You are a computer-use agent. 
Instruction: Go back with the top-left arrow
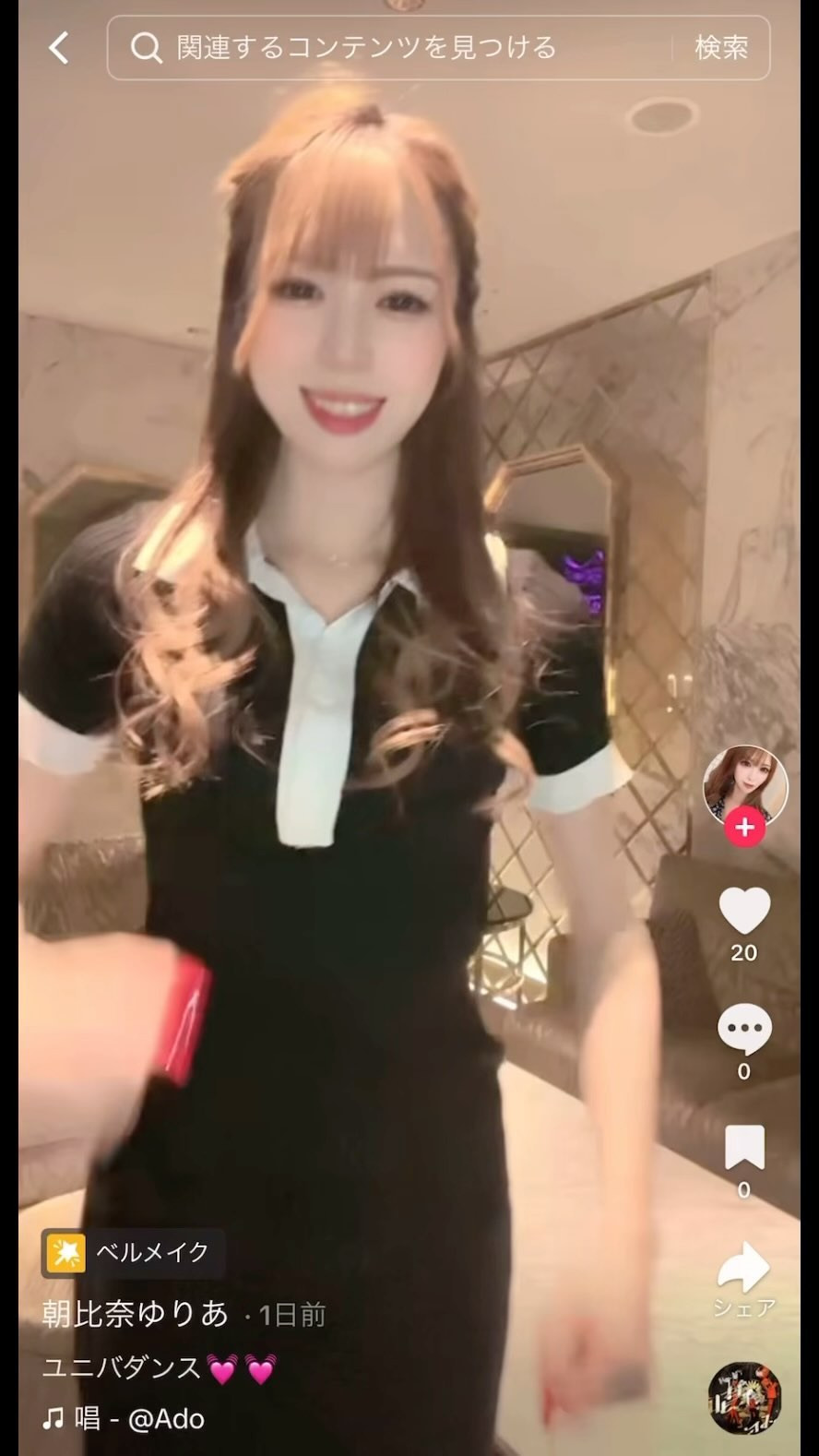pyautogui.click(x=59, y=48)
